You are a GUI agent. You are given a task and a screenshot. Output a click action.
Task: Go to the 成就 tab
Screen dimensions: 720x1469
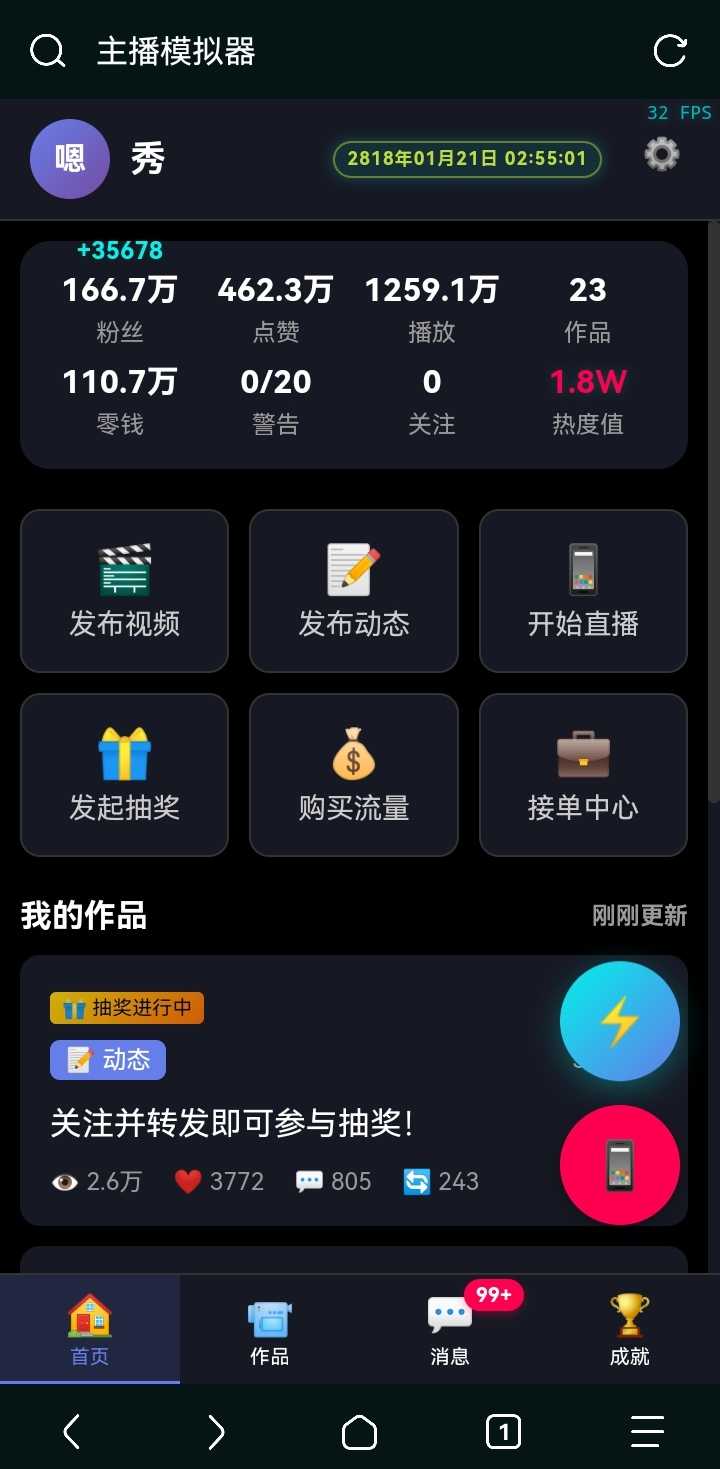click(x=629, y=1329)
